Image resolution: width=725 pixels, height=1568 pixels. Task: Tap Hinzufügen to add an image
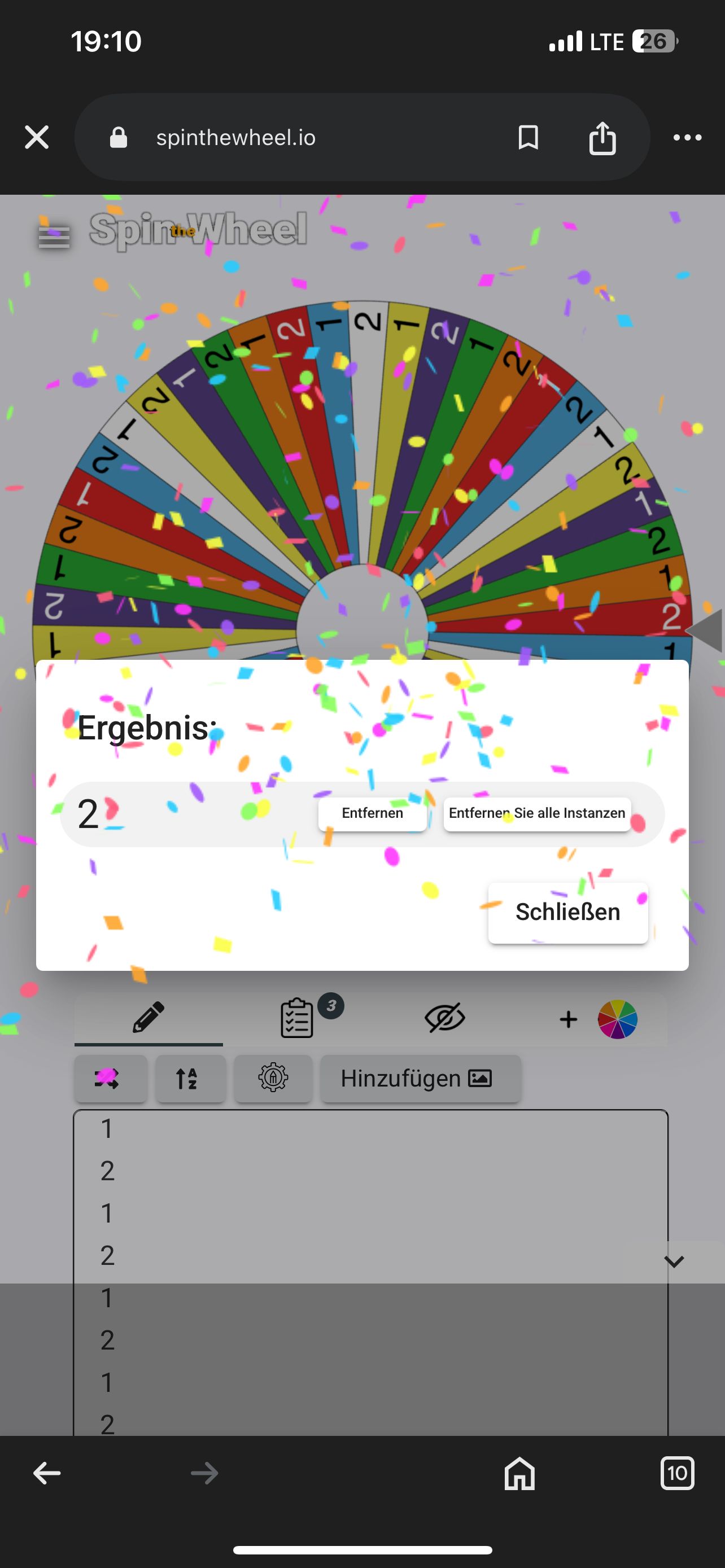[x=420, y=1079]
